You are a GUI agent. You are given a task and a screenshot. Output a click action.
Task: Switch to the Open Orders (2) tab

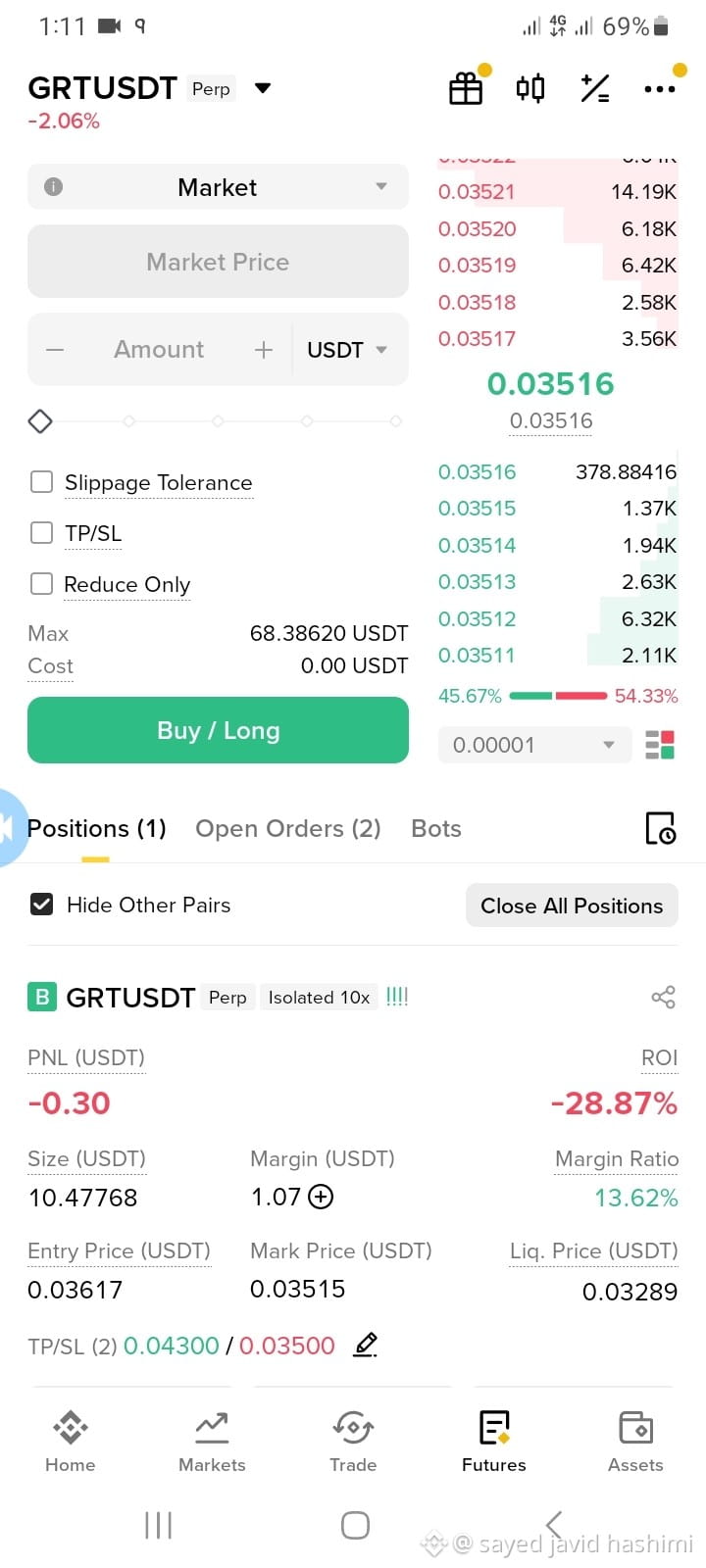[287, 829]
